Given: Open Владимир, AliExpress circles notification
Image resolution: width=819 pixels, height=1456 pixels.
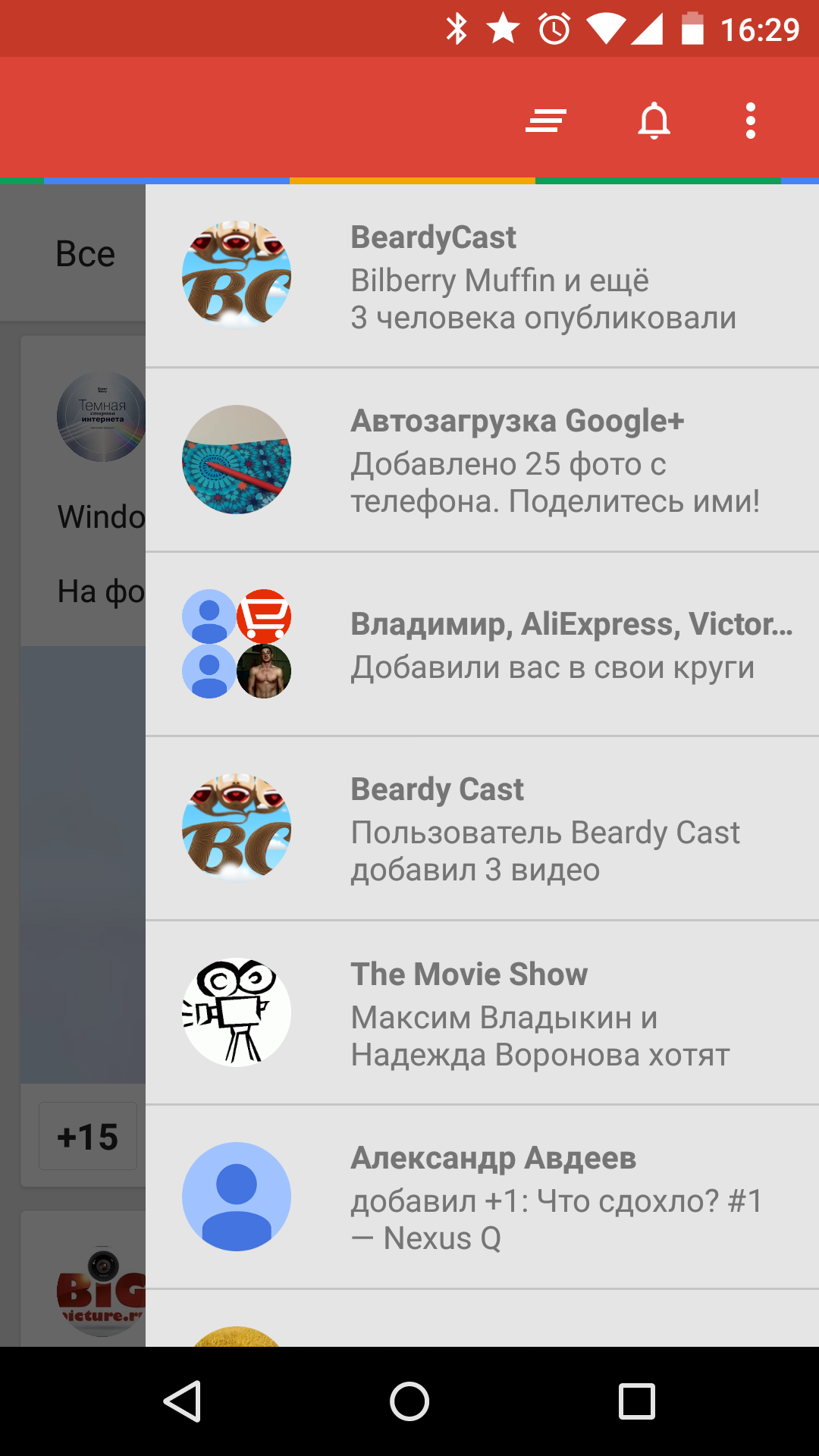Looking at the screenshot, I should pyautogui.click(x=482, y=645).
